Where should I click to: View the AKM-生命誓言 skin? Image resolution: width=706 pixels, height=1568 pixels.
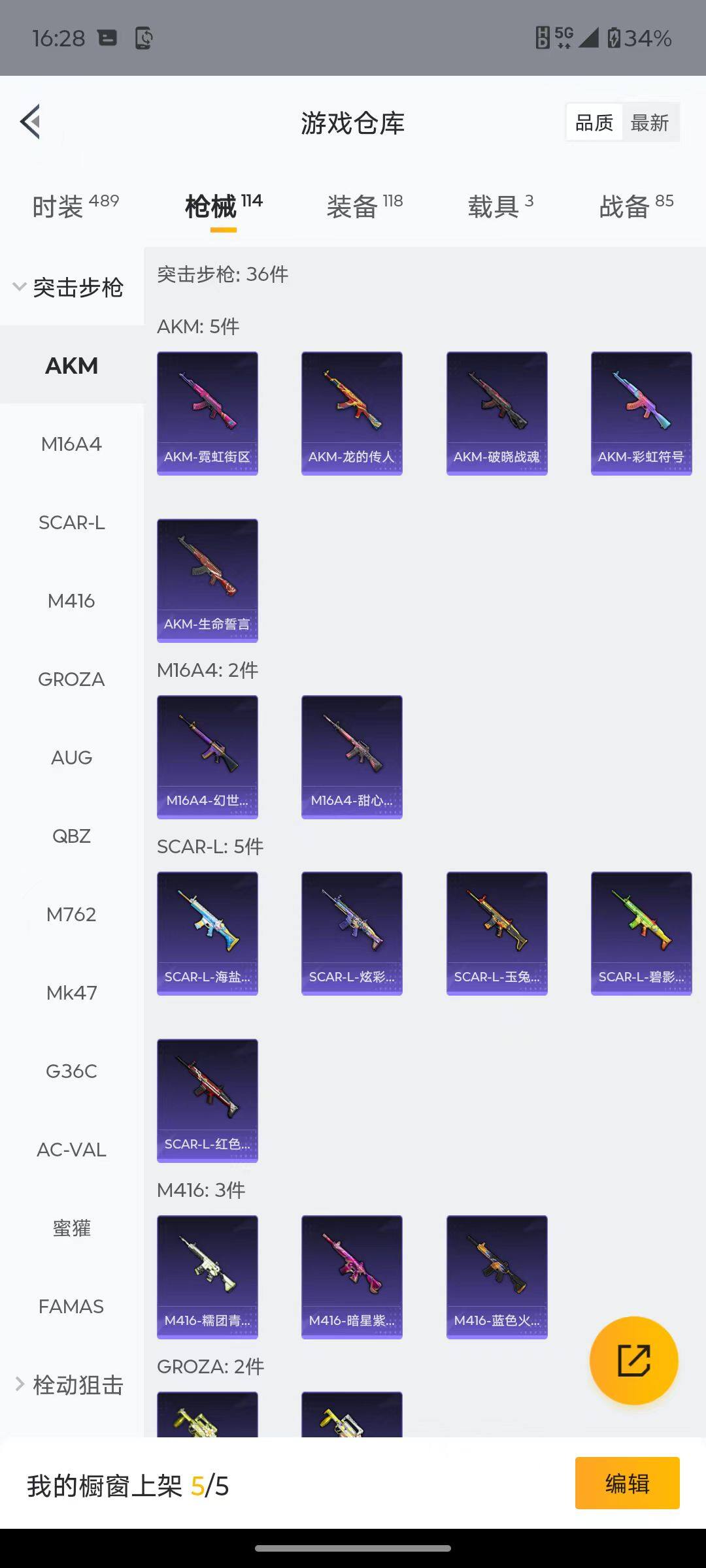click(x=207, y=580)
